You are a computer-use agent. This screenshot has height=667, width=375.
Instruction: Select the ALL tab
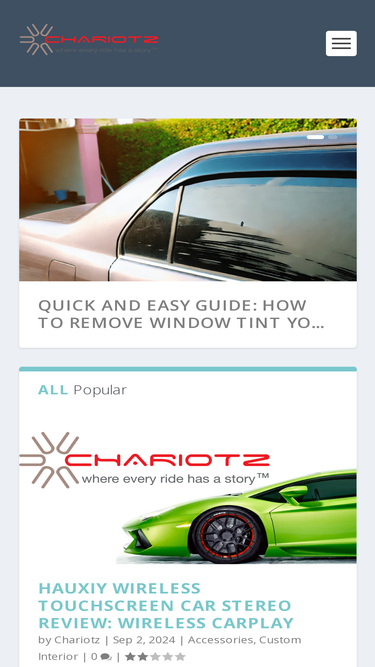point(53,390)
